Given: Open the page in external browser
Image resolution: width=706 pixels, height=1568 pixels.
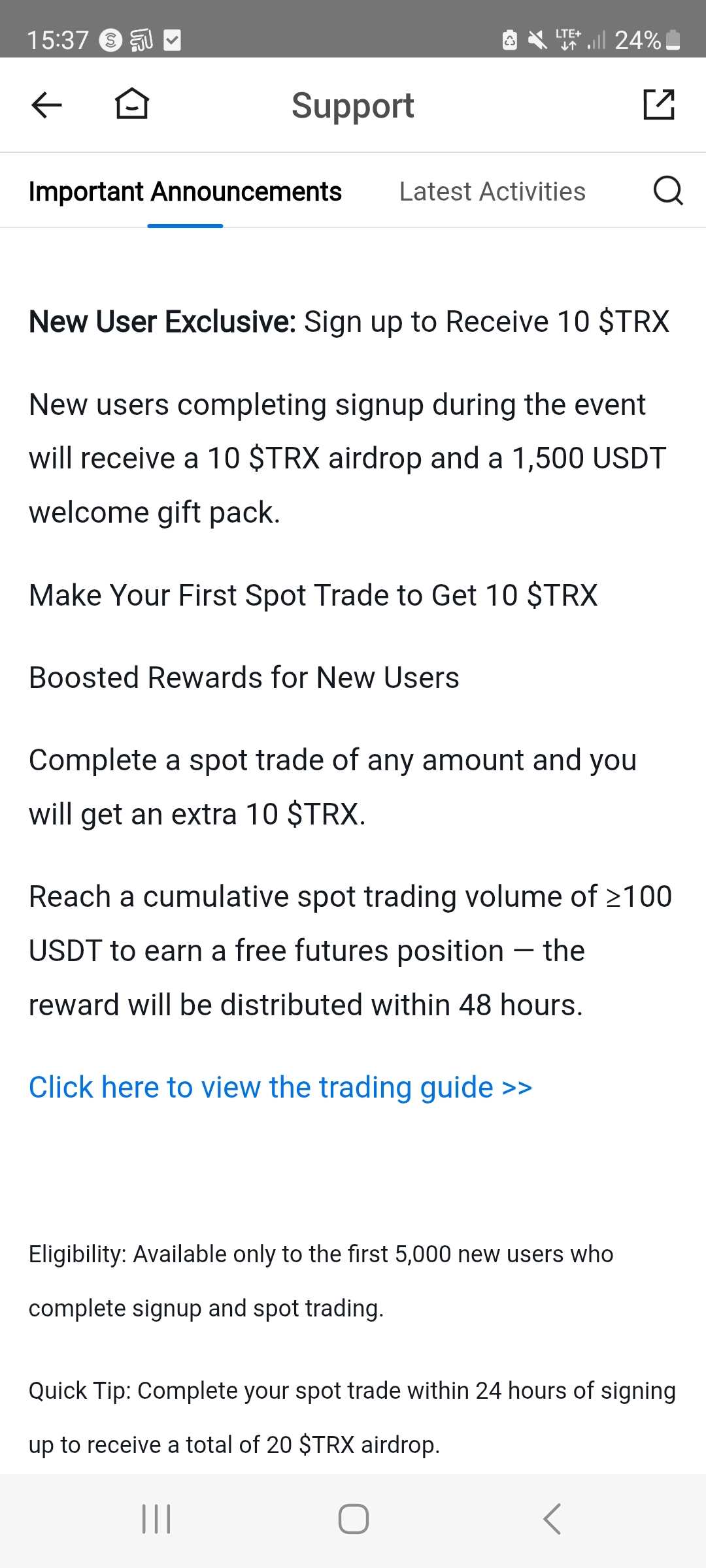Looking at the screenshot, I should (x=659, y=105).
